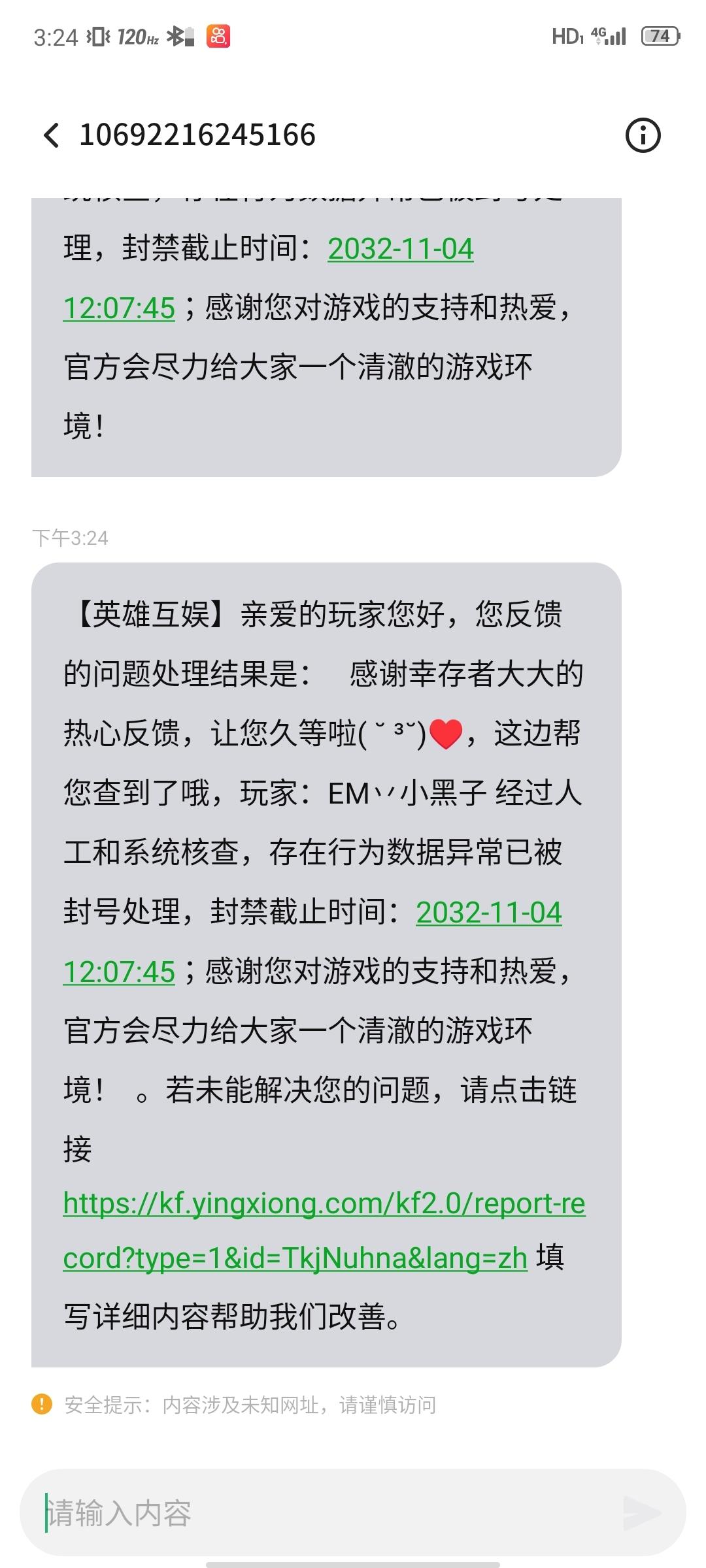Open conversation info icon

tap(643, 135)
